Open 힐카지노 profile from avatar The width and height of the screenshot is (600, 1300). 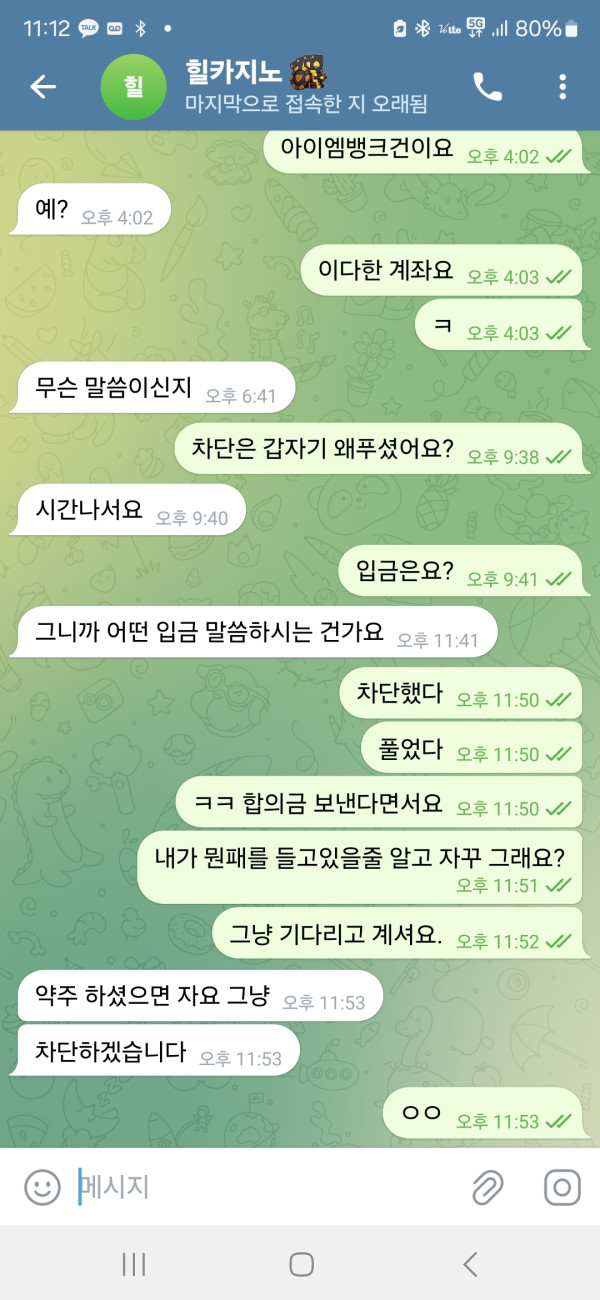pyautogui.click(x=133, y=88)
